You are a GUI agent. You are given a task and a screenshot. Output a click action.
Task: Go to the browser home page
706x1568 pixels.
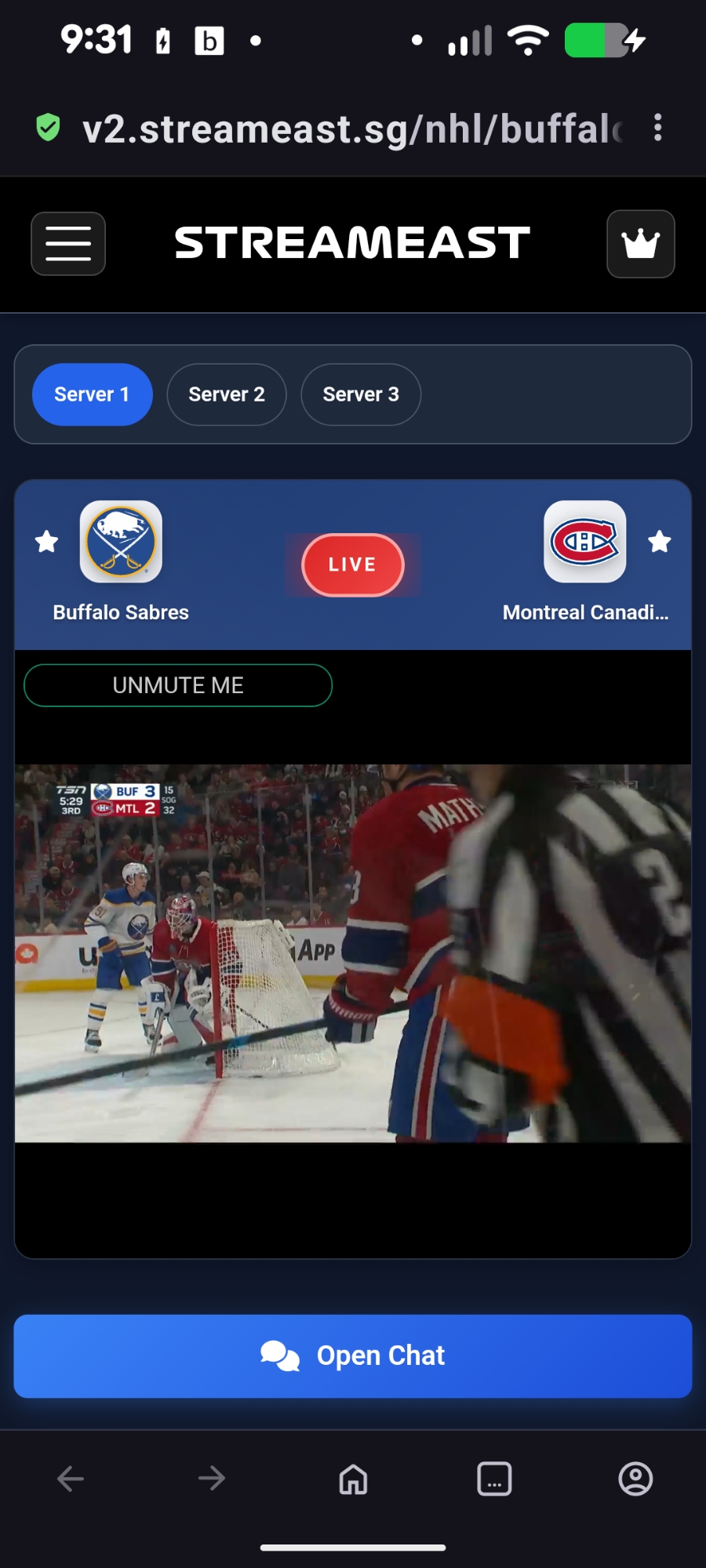coord(353,1479)
